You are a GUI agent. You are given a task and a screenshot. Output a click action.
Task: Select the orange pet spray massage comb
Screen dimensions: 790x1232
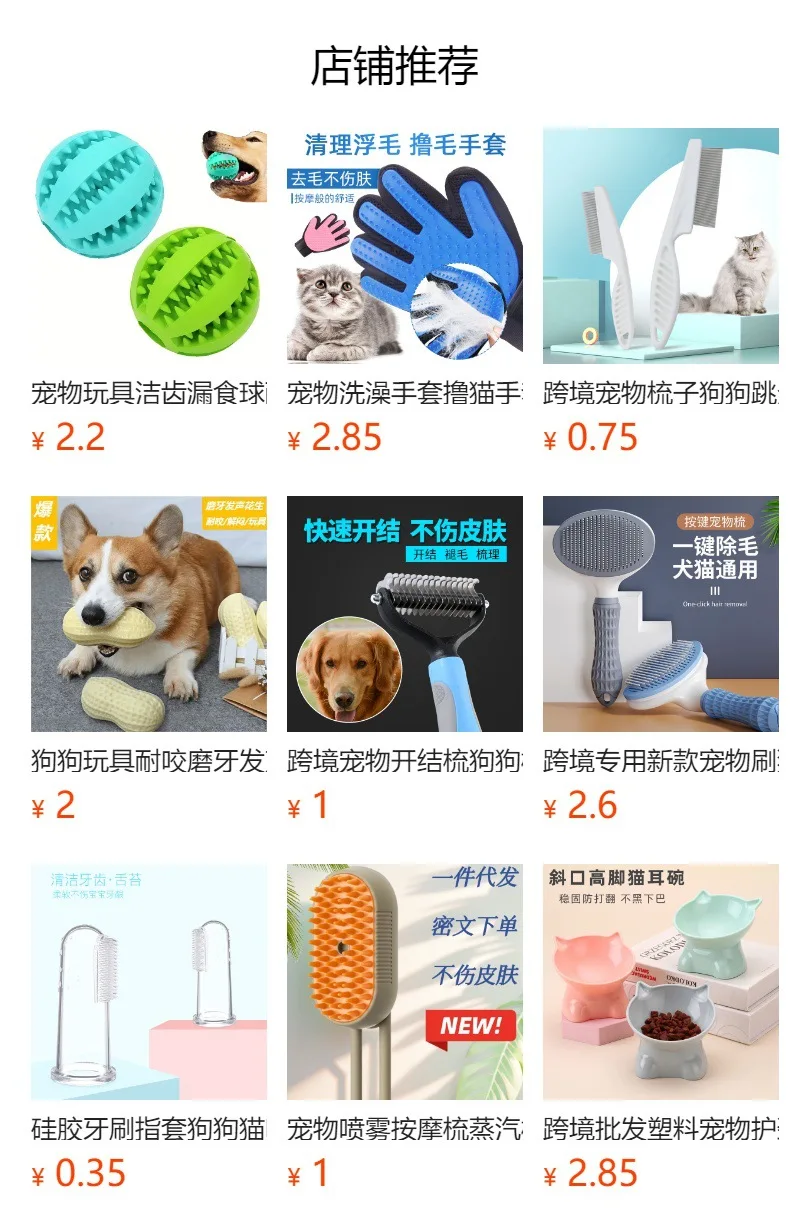tap(404, 982)
